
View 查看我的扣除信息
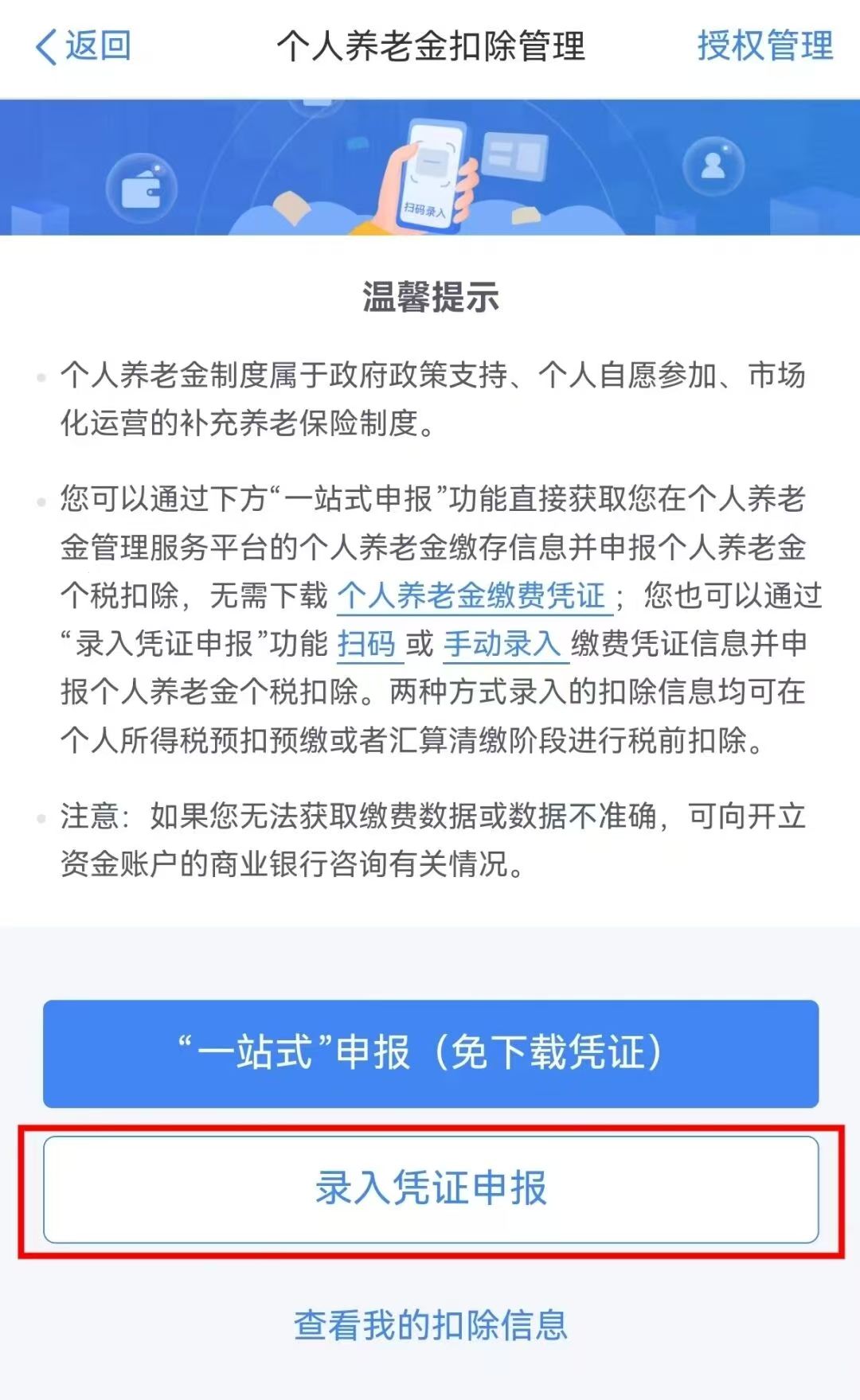(x=431, y=1325)
